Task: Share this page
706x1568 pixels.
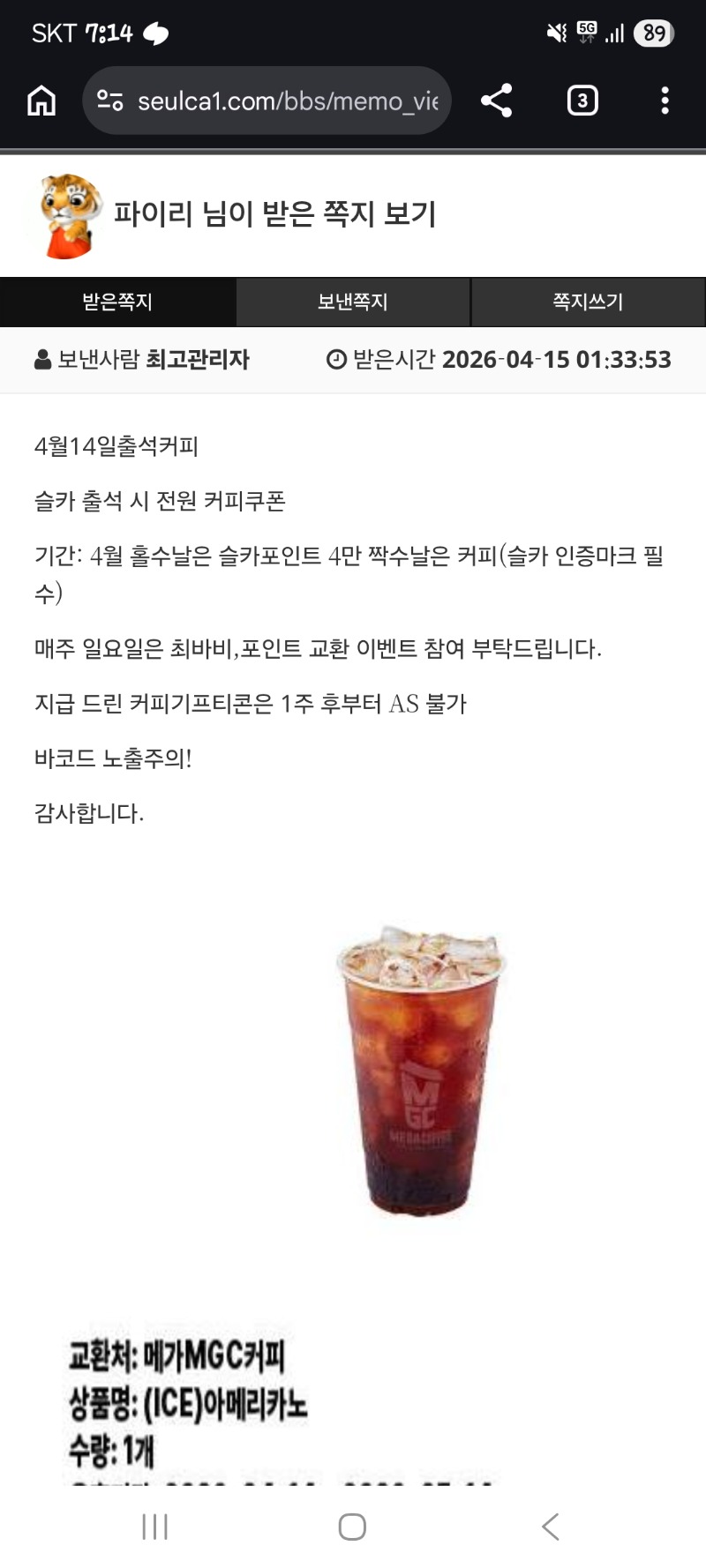Action: pyautogui.click(x=496, y=101)
